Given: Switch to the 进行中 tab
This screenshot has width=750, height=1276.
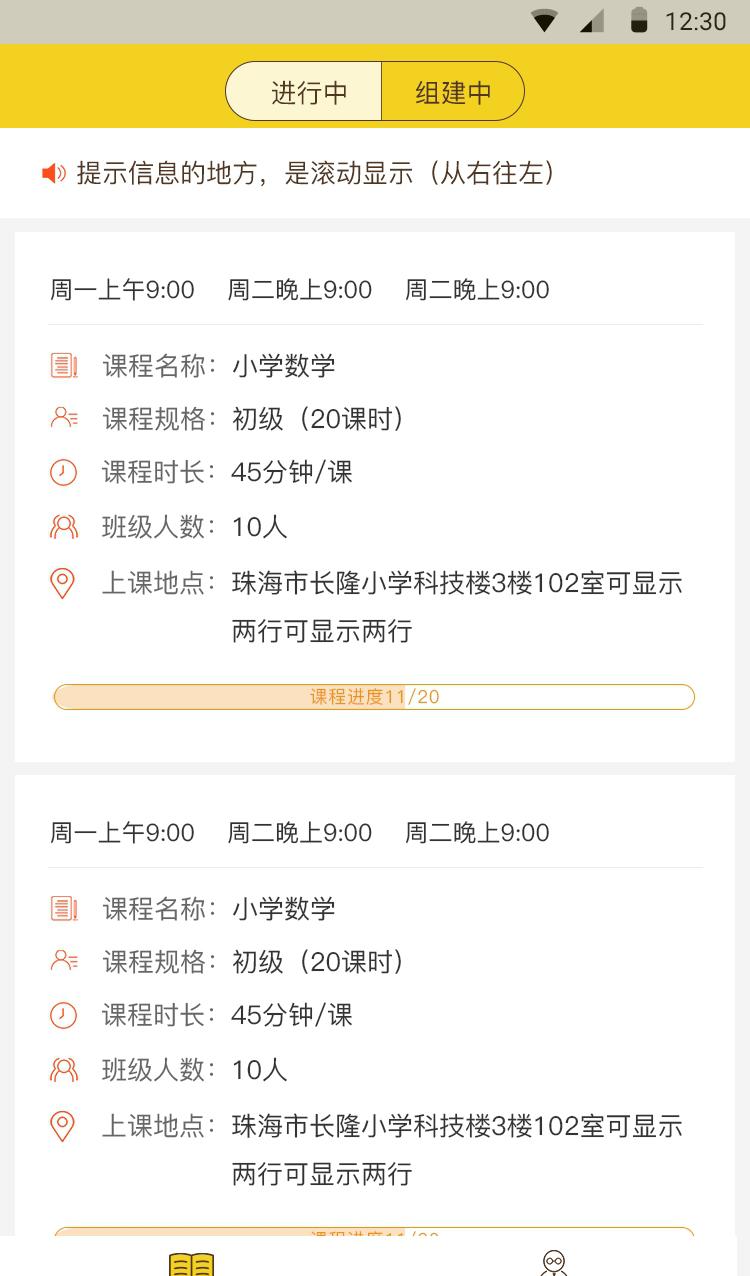Looking at the screenshot, I should point(304,92).
